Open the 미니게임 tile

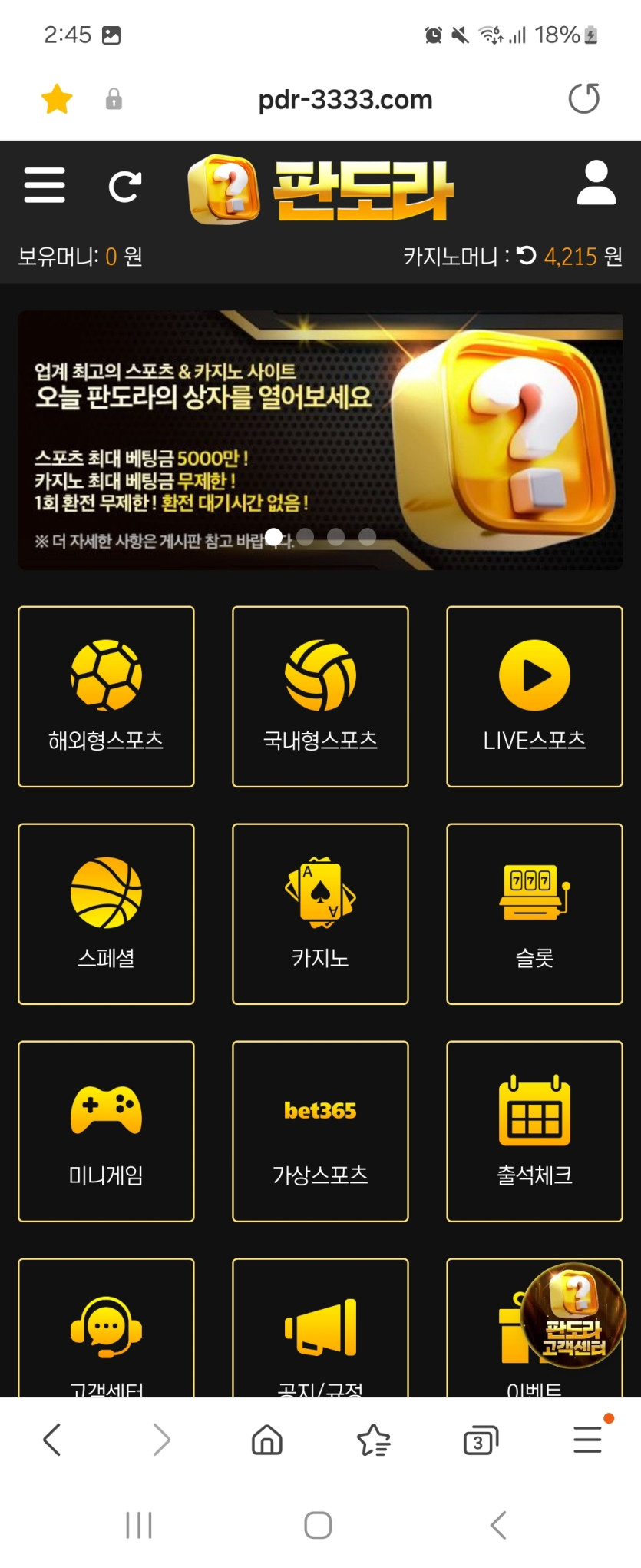click(106, 1131)
